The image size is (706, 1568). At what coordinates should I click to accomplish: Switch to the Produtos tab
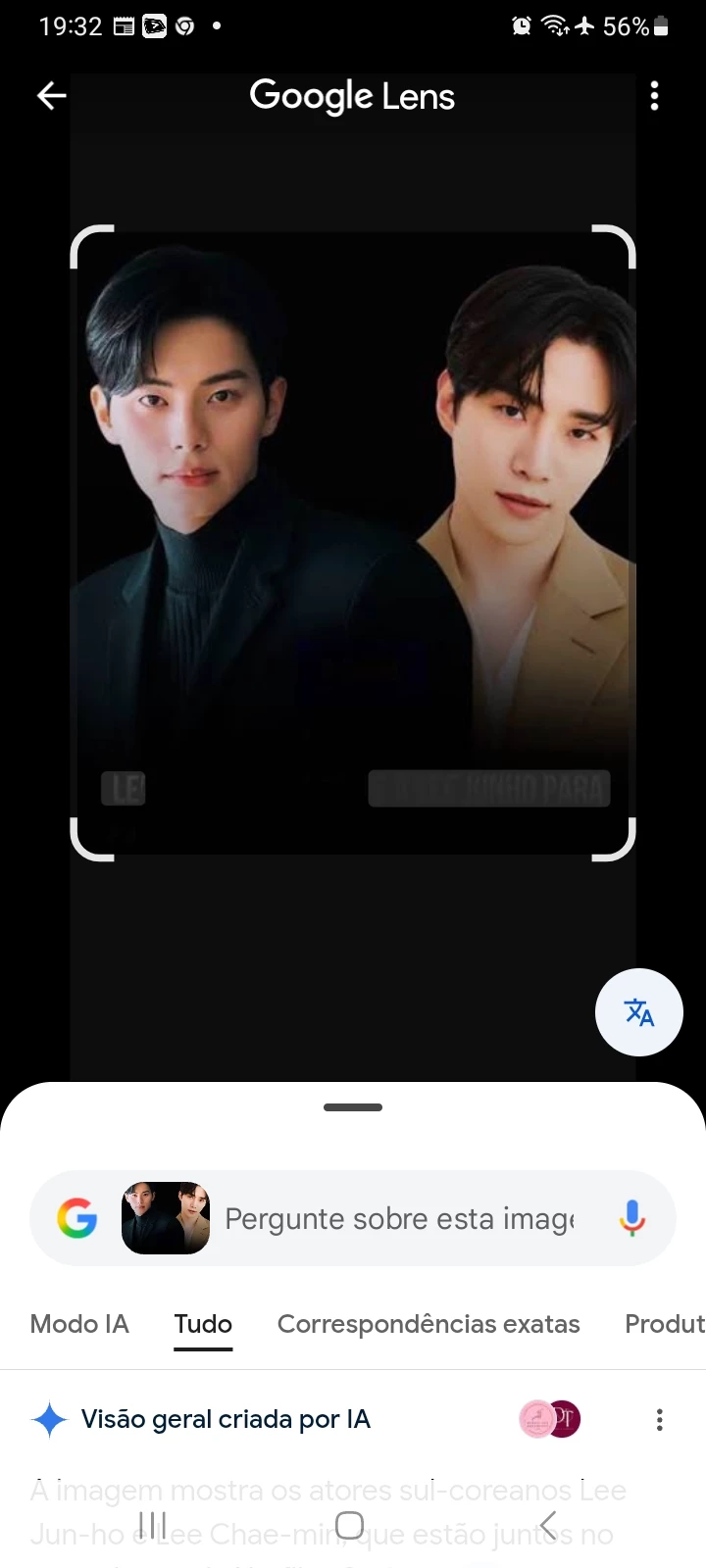[x=665, y=1324]
